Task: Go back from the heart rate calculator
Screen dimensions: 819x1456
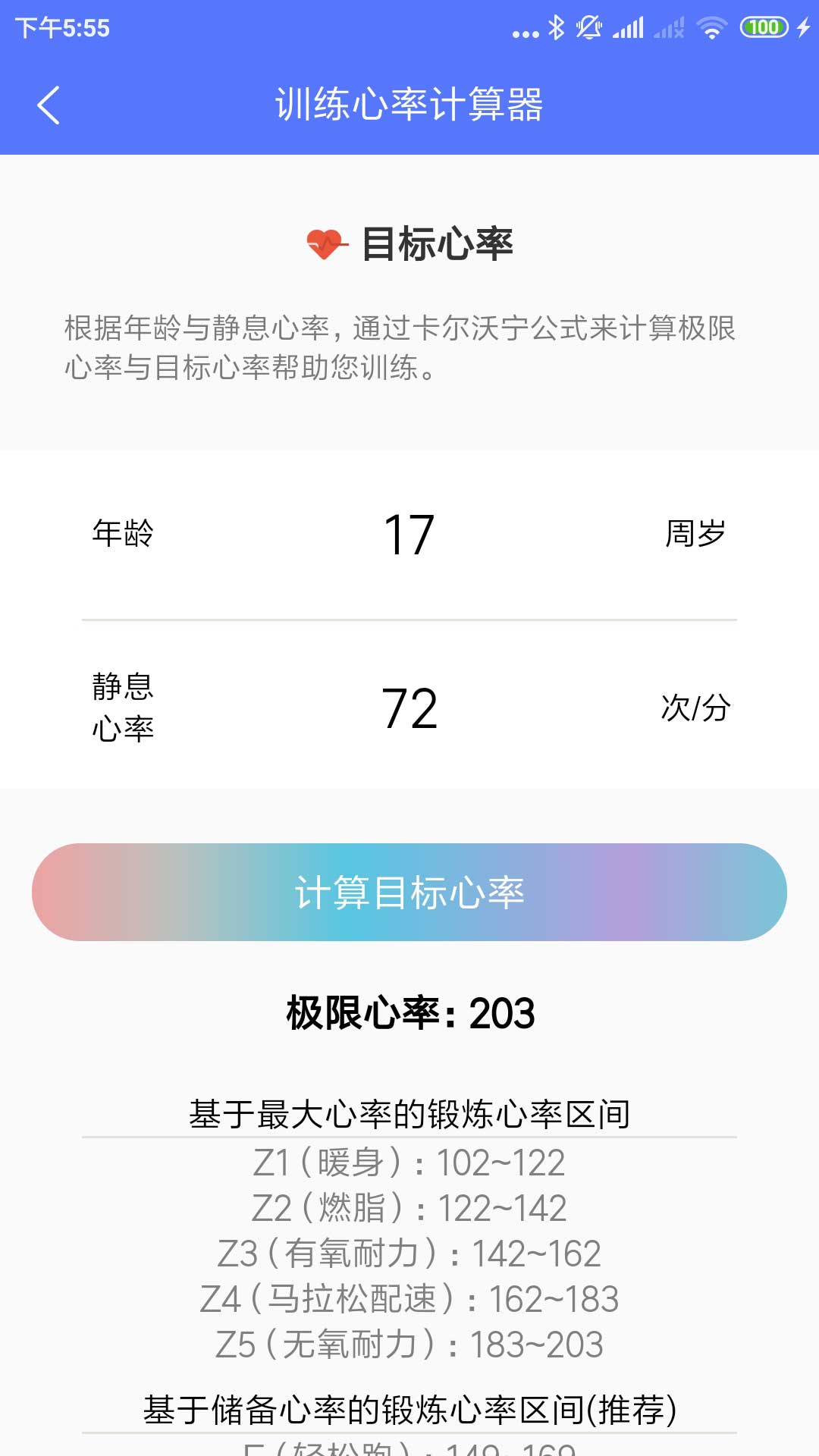Action: click(49, 105)
